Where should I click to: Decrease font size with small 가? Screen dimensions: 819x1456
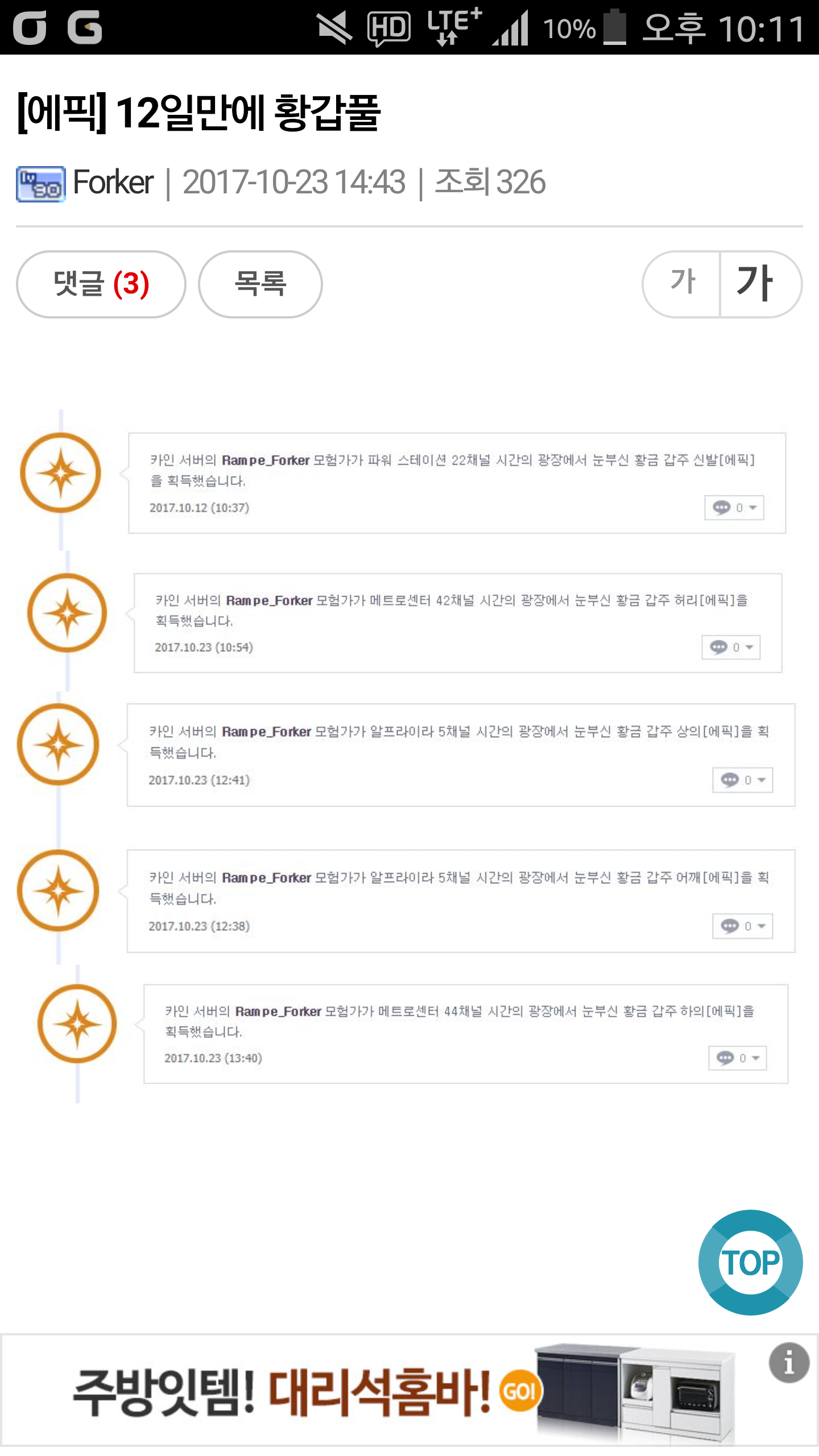(681, 284)
